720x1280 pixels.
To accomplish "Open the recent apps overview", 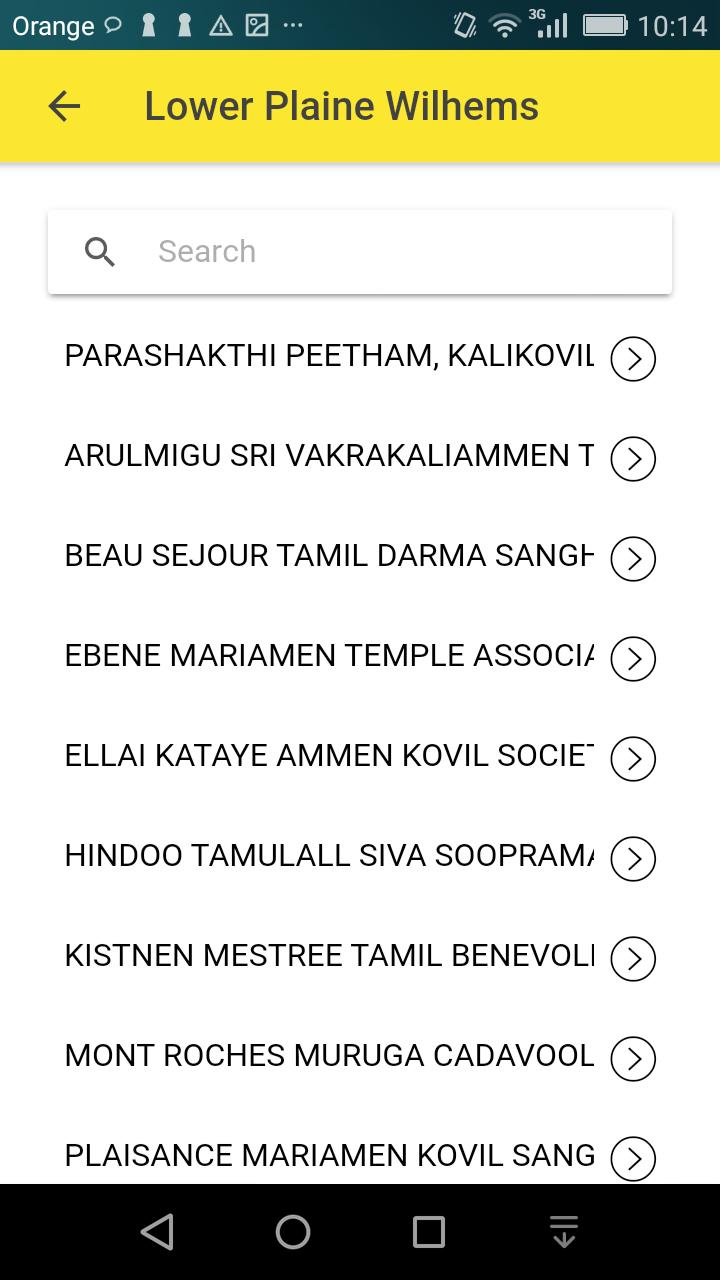I will [x=429, y=1232].
